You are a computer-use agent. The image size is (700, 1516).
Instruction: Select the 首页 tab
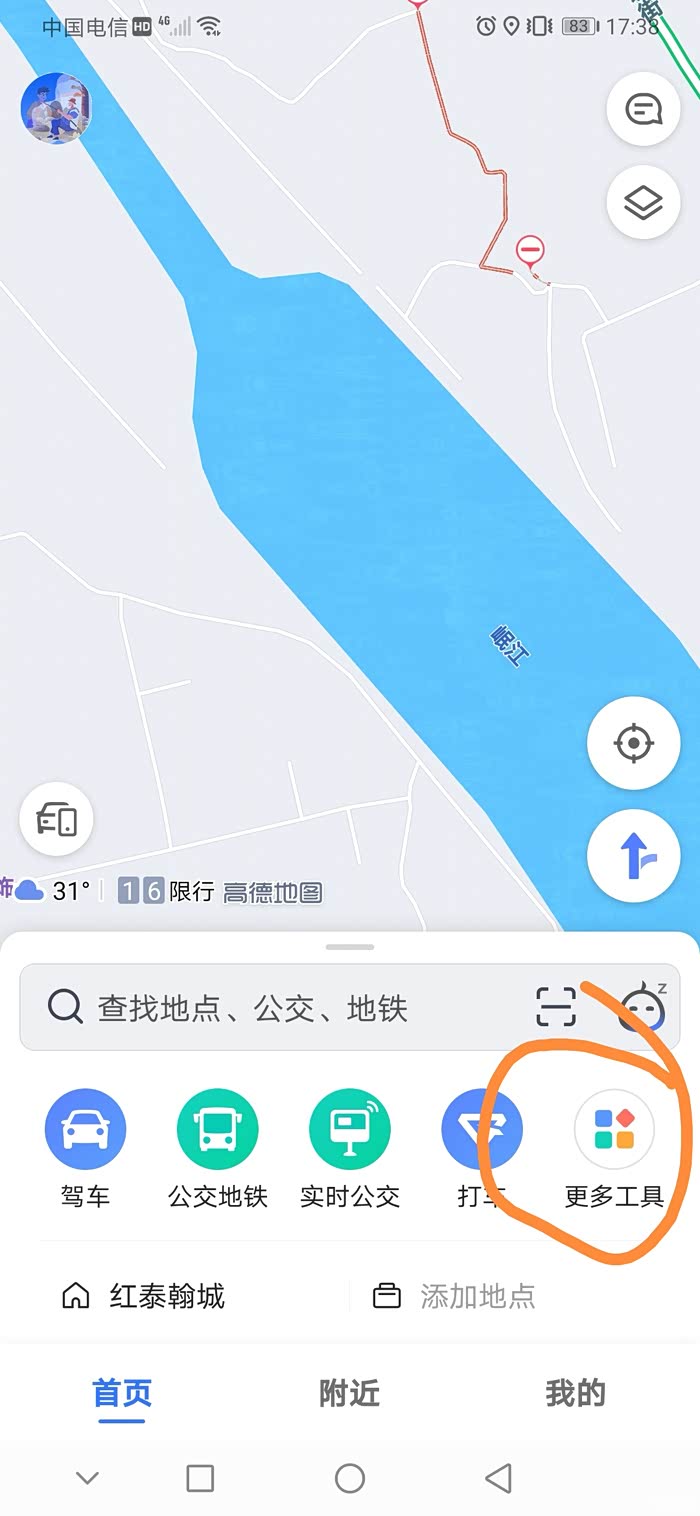(x=122, y=1394)
